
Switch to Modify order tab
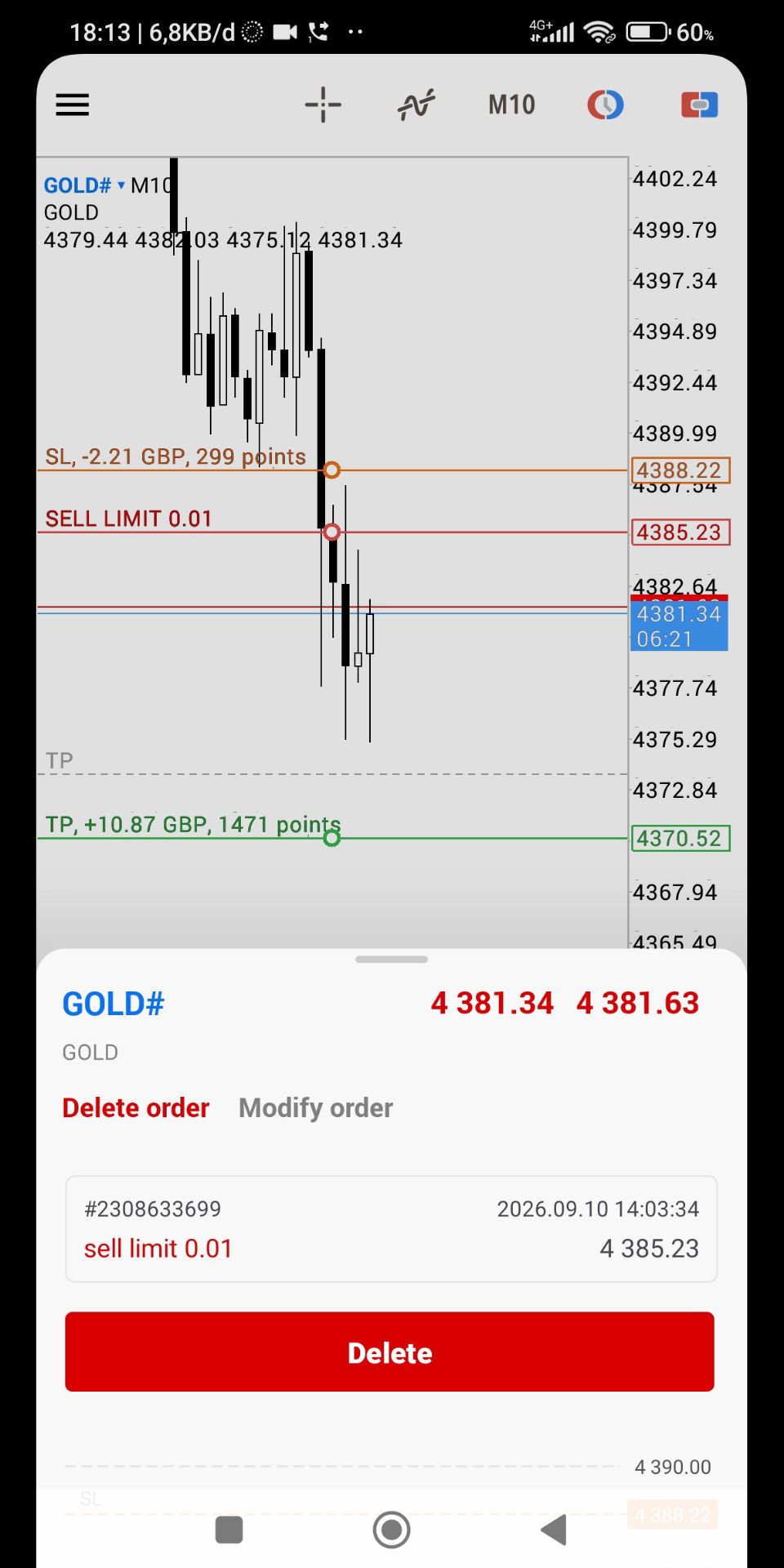tap(315, 1108)
